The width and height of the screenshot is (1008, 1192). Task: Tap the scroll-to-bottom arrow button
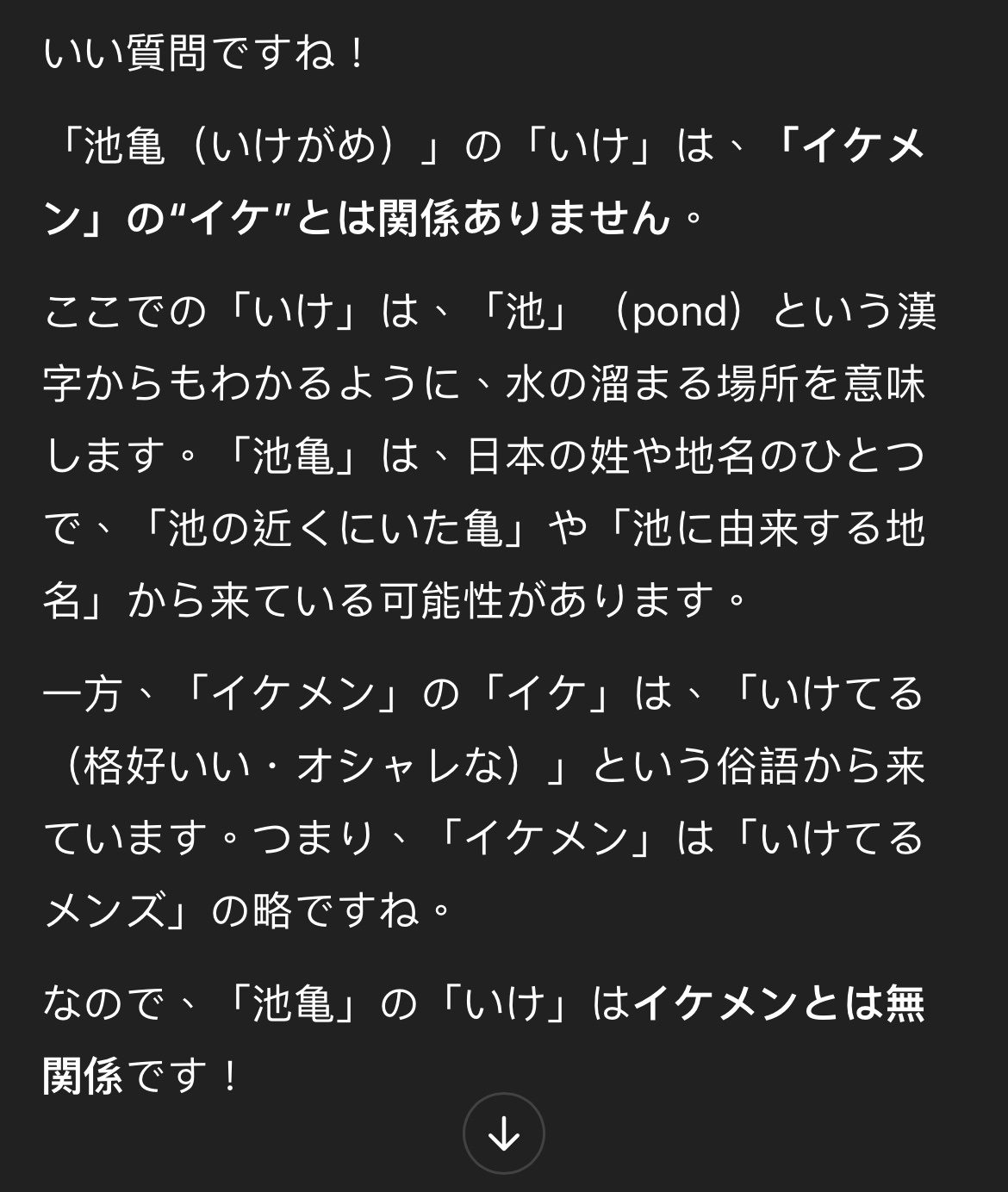pos(504,1133)
